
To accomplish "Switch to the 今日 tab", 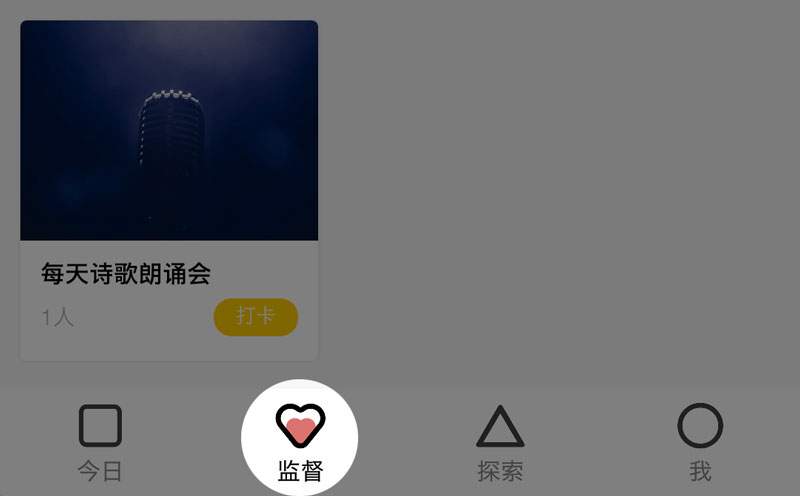I will (100, 442).
